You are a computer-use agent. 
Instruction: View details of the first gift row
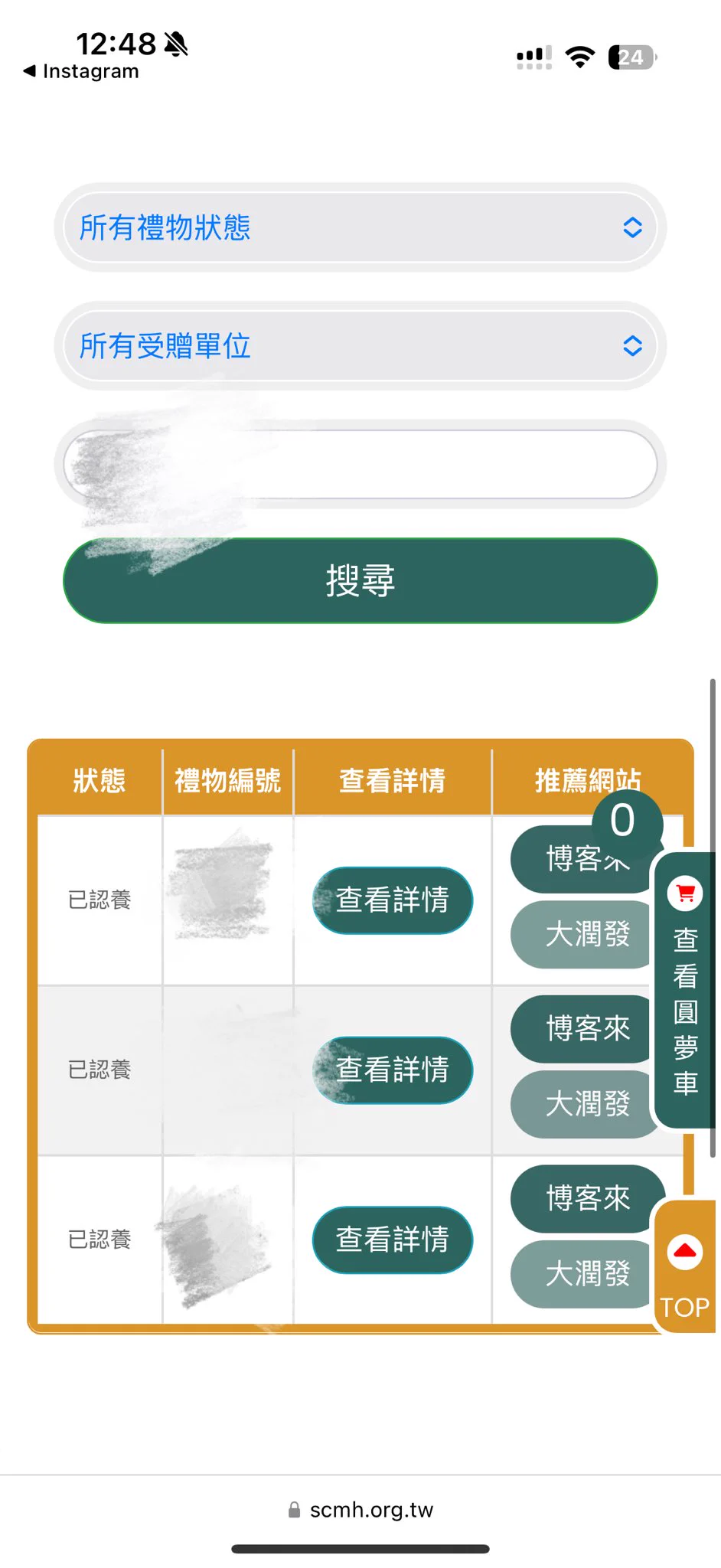coord(392,900)
